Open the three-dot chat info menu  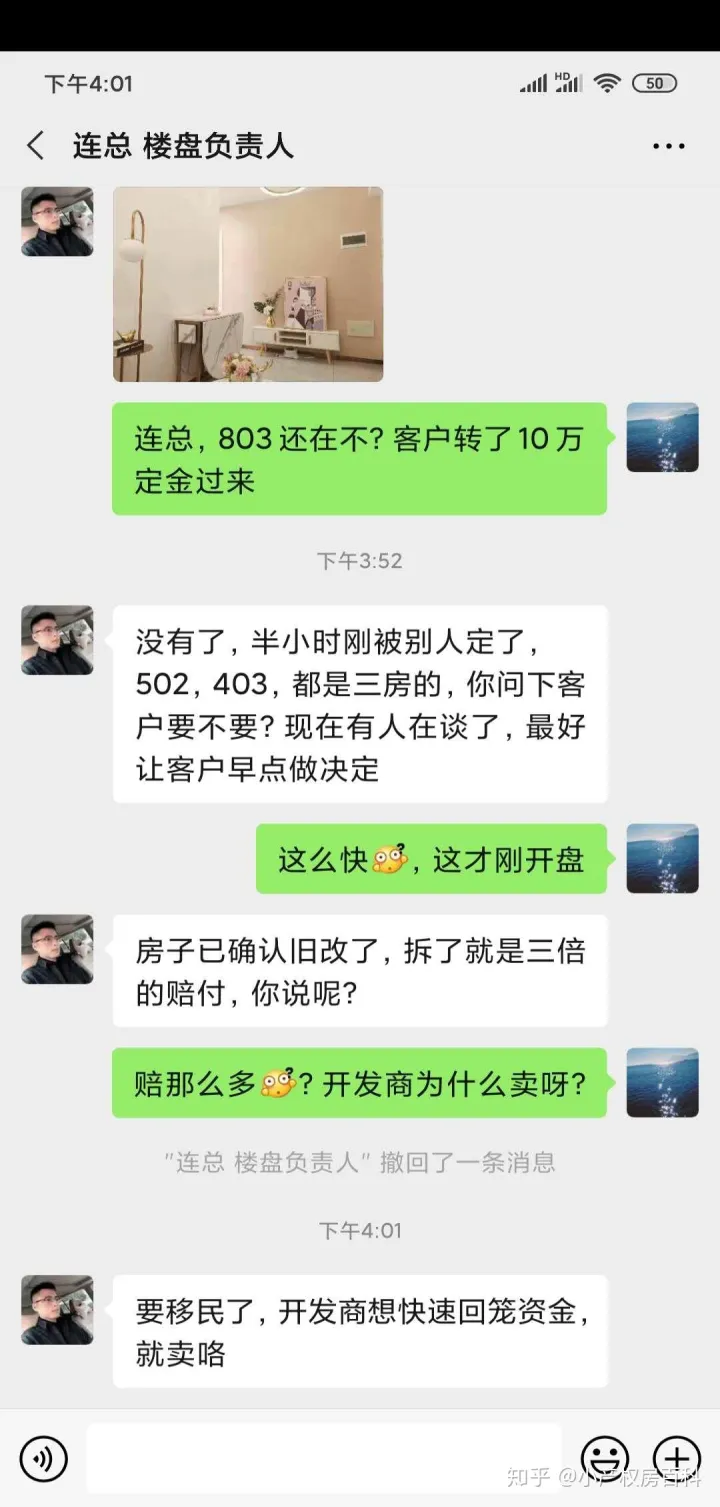(x=668, y=147)
